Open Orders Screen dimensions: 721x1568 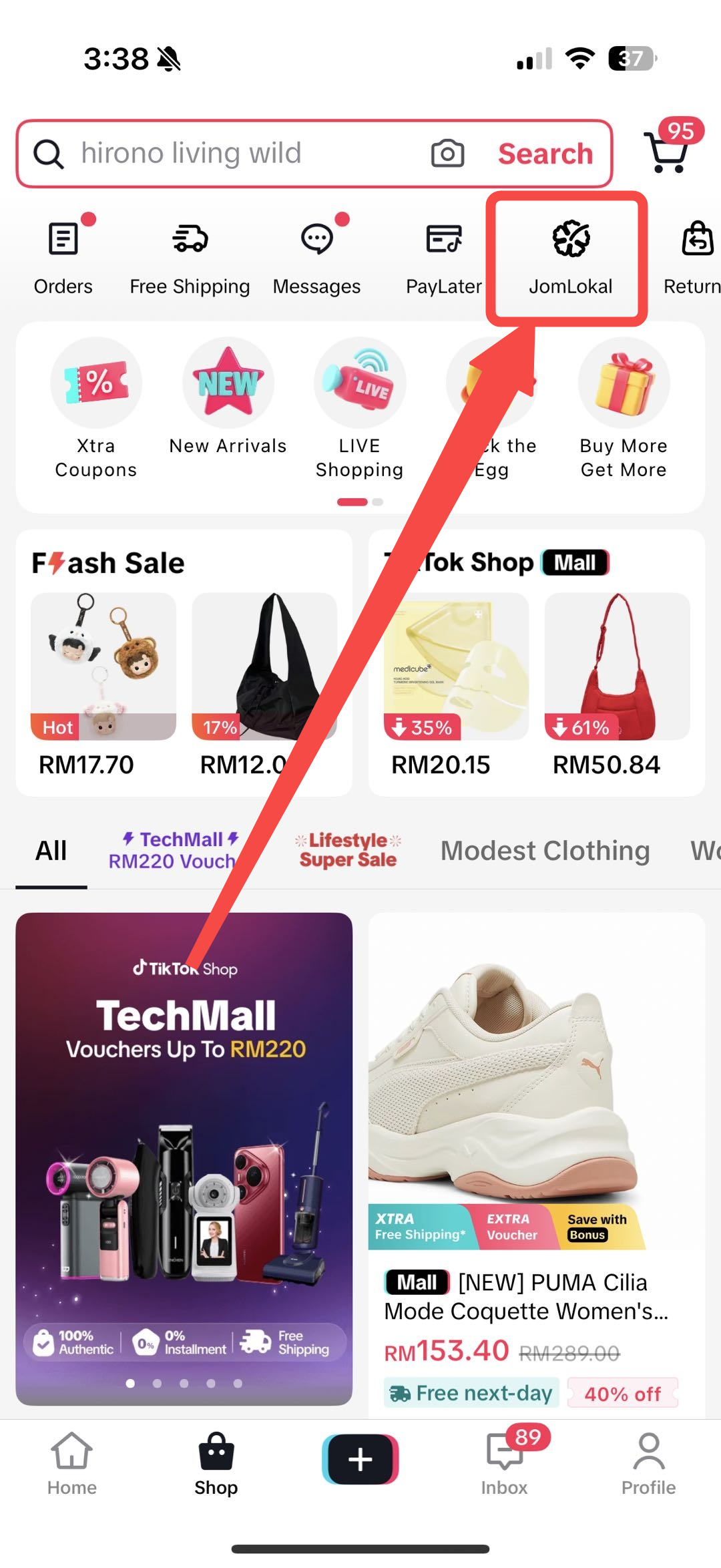click(x=63, y=257)
